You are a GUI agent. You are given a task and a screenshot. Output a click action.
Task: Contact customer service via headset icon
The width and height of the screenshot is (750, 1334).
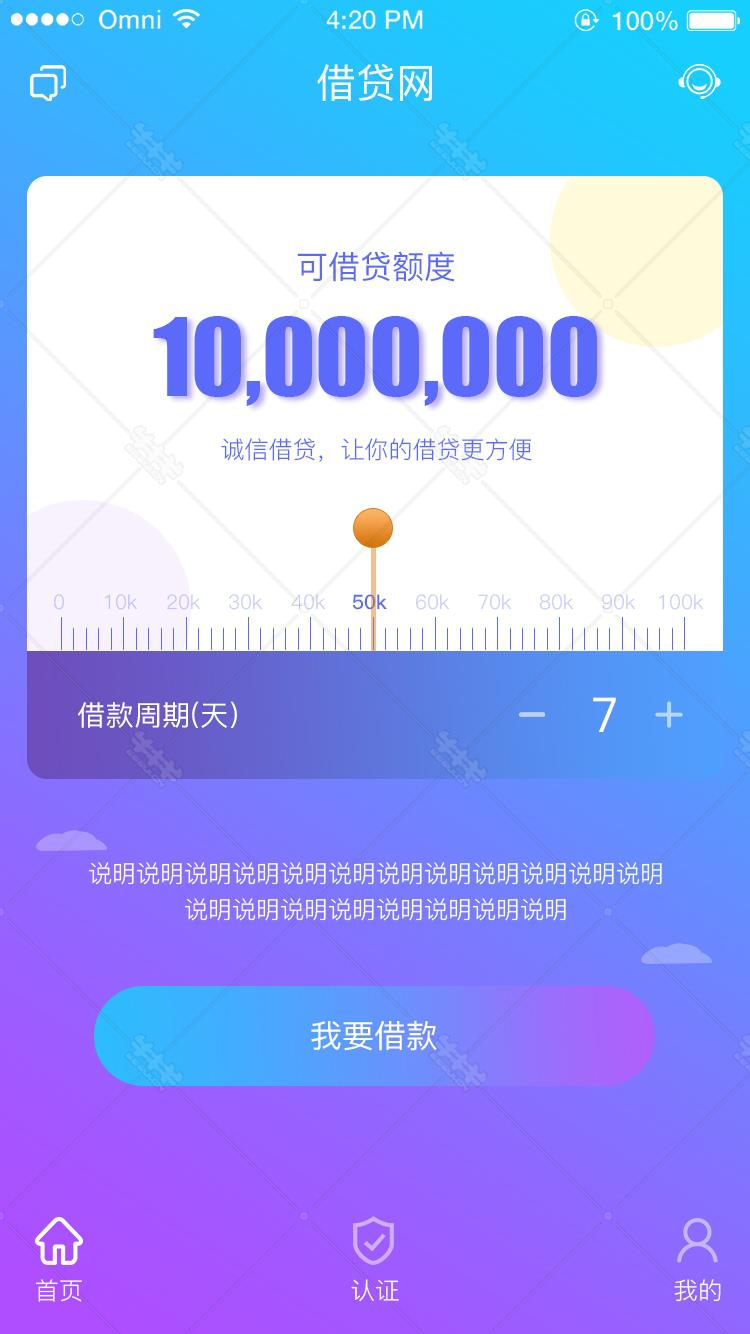coord(699,82)
